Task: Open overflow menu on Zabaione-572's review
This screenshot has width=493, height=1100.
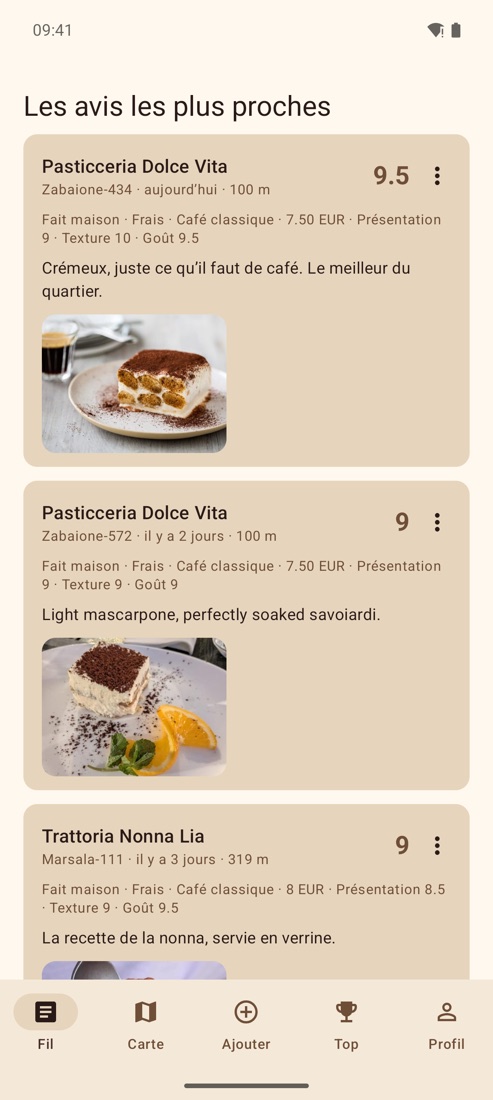Action: [x=437, y=522]
